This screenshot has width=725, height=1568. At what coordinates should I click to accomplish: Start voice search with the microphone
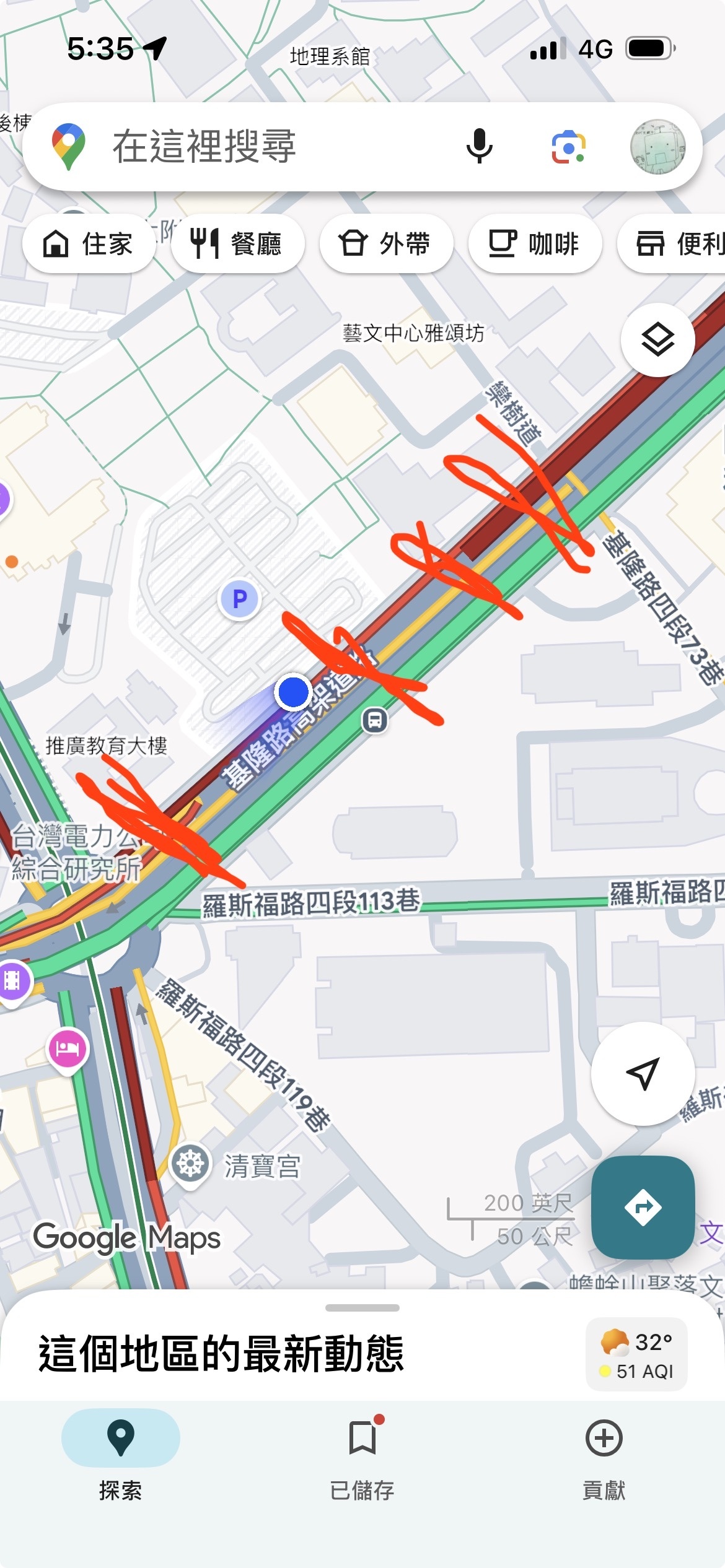coord(479,147)
